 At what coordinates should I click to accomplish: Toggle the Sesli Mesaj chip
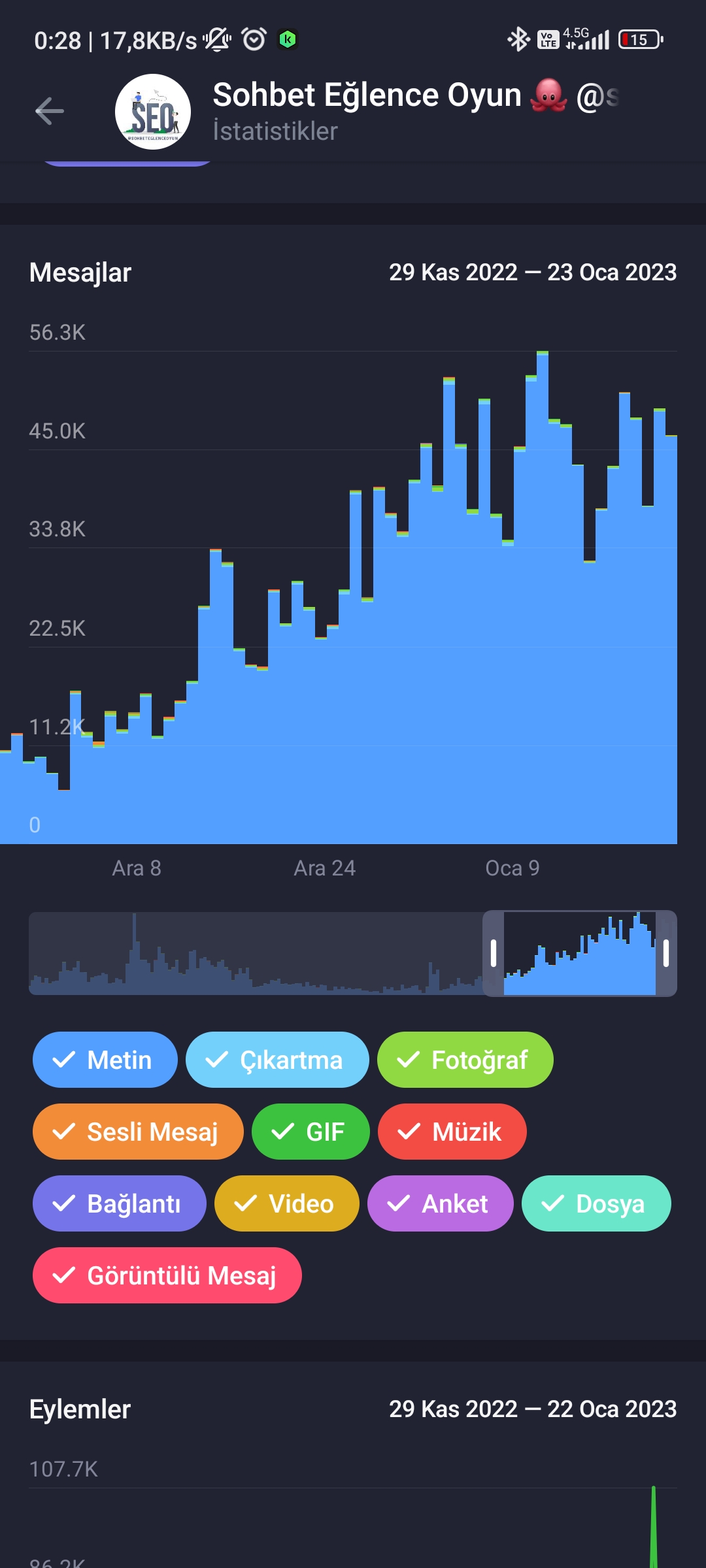[138, 1132]
